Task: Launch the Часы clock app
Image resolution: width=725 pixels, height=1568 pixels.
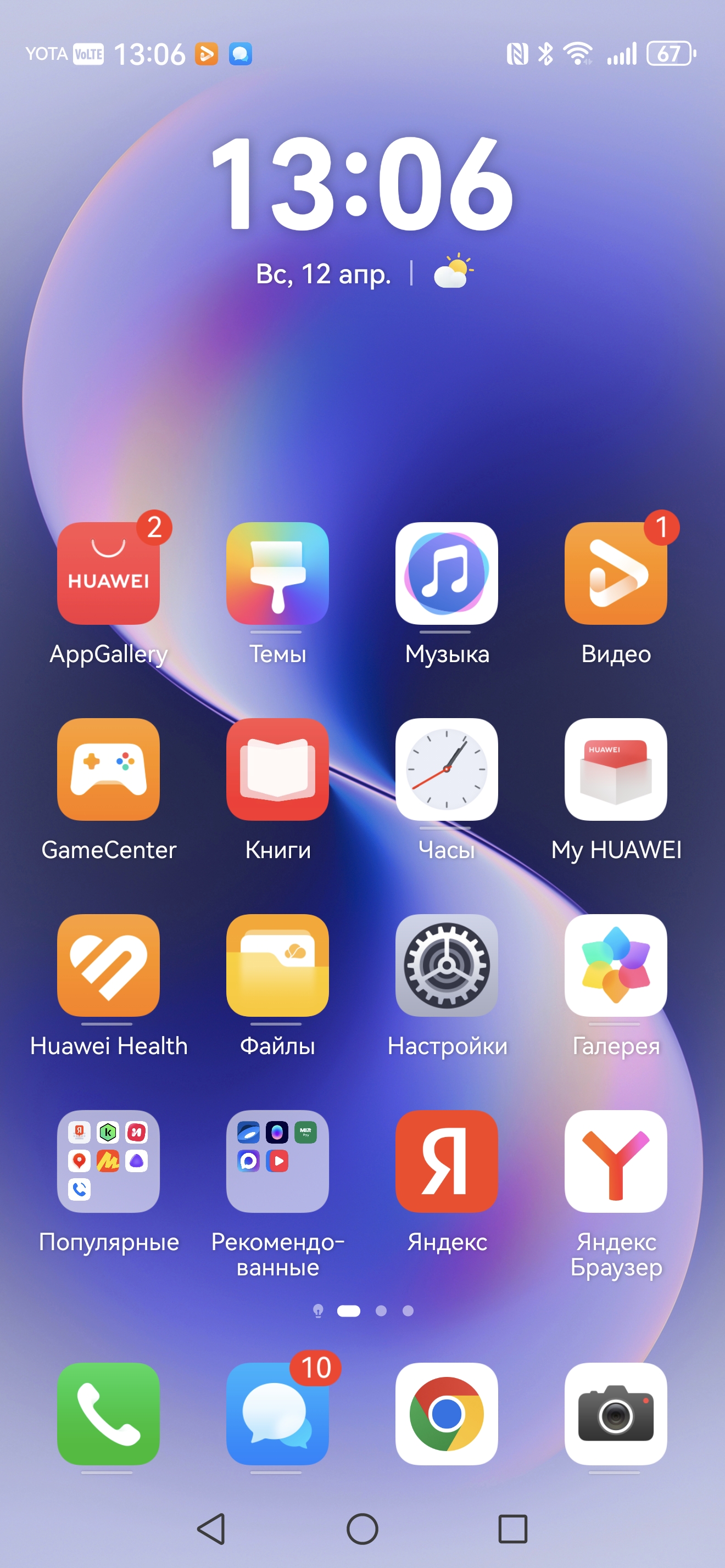Action: 446,769
